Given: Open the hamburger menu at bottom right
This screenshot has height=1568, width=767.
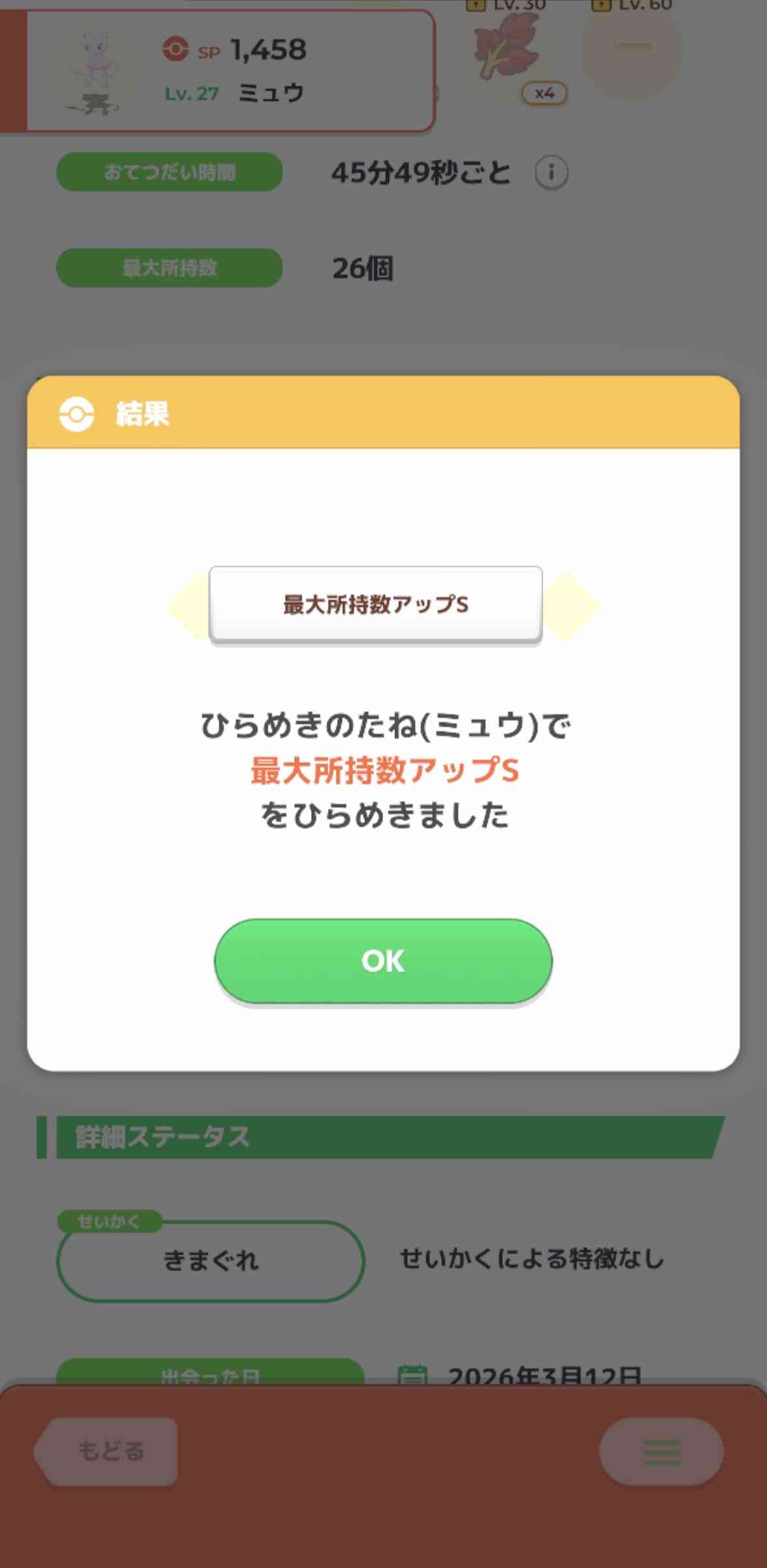Looking at the screenshot, I should coord(662,1450).
